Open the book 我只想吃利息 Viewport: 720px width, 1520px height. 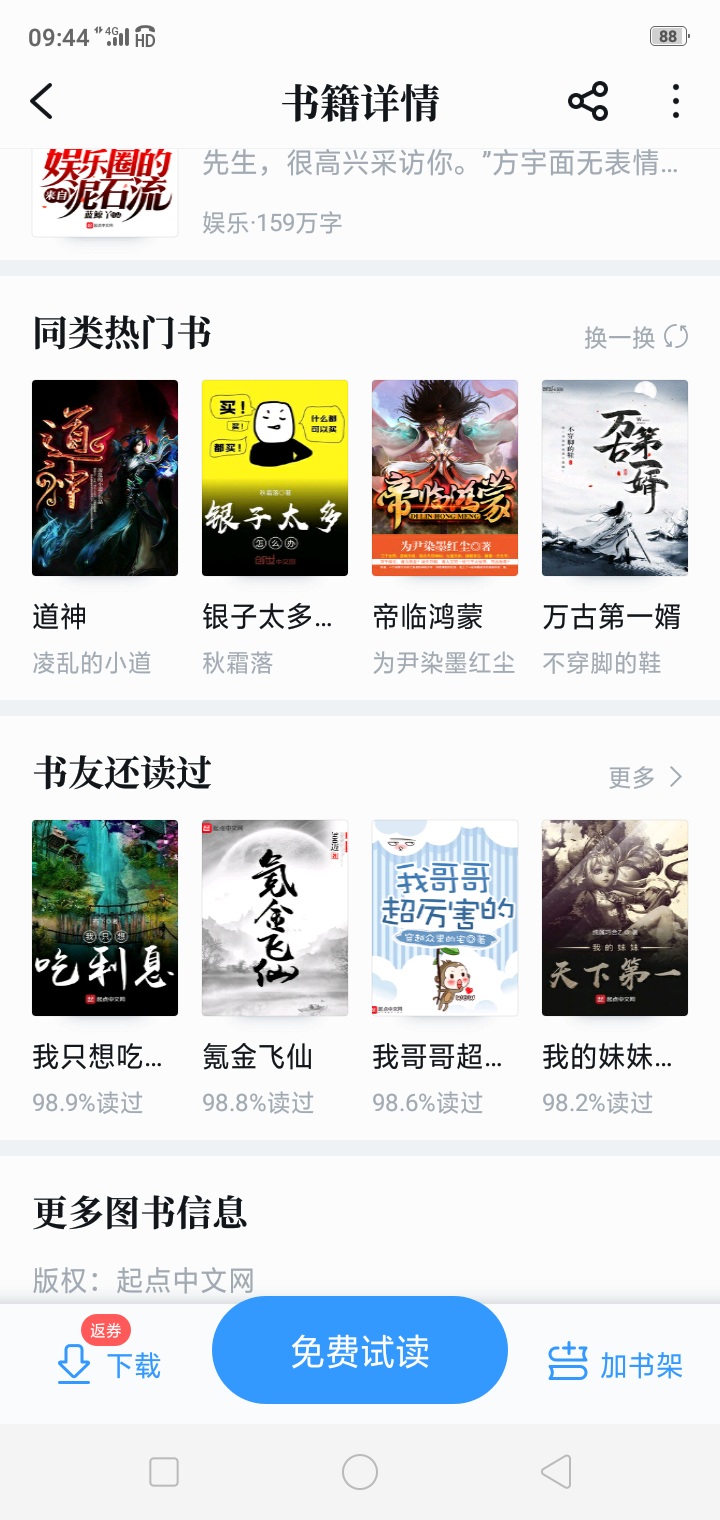pos(105,918)
